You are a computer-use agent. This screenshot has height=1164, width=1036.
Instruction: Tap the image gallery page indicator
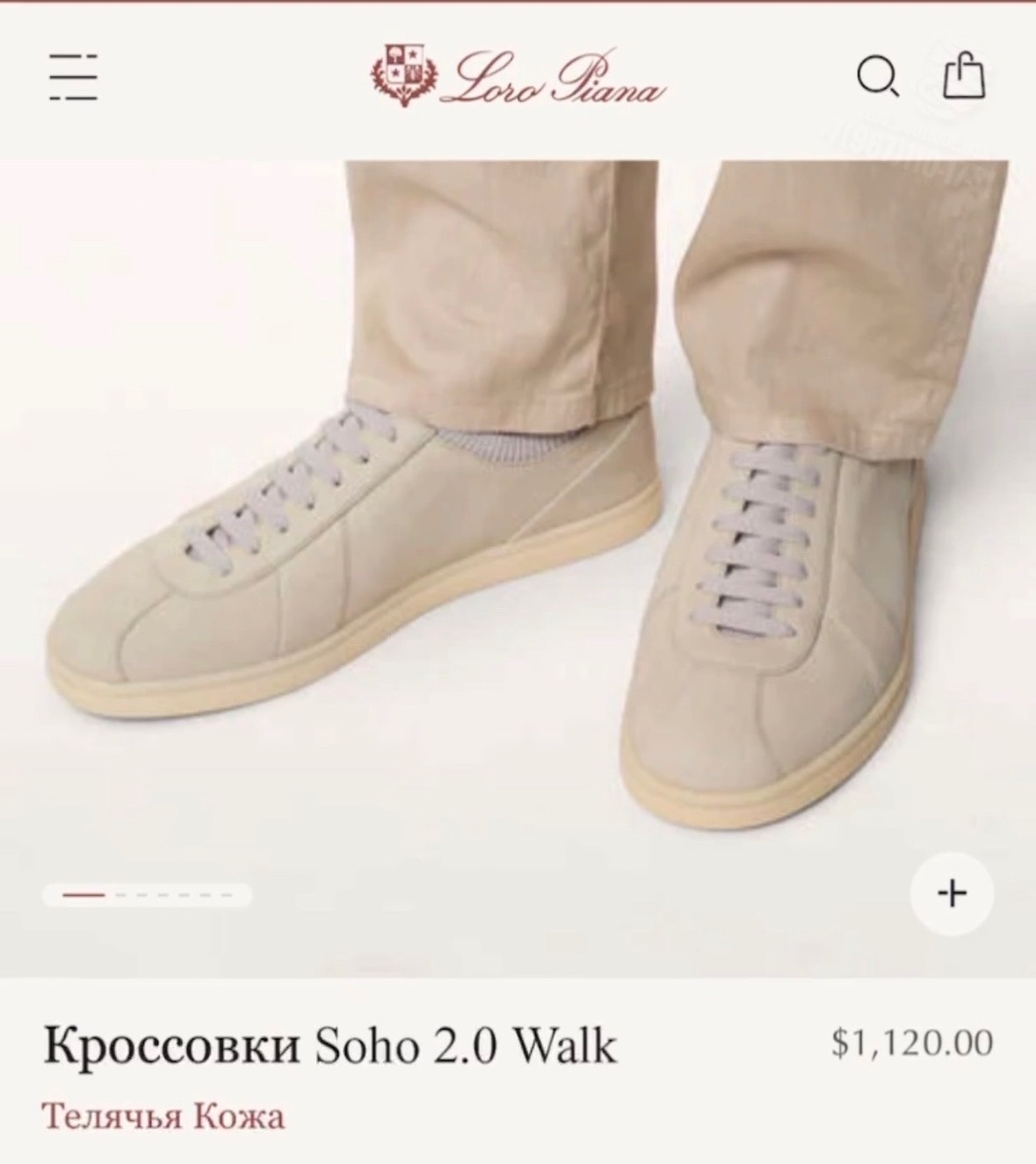coord(148,895)
